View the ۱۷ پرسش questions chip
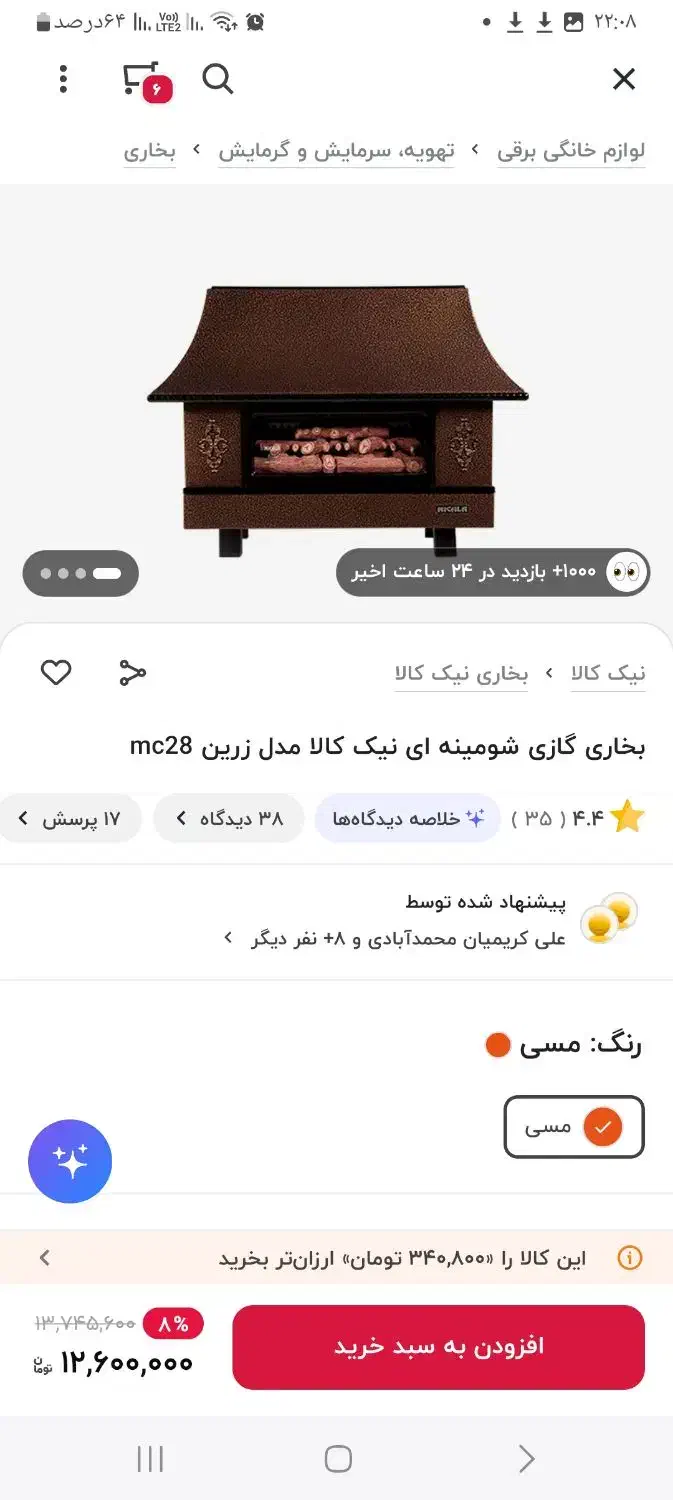The height and width of the screenshot is (1500, 673). coord(70,819)
